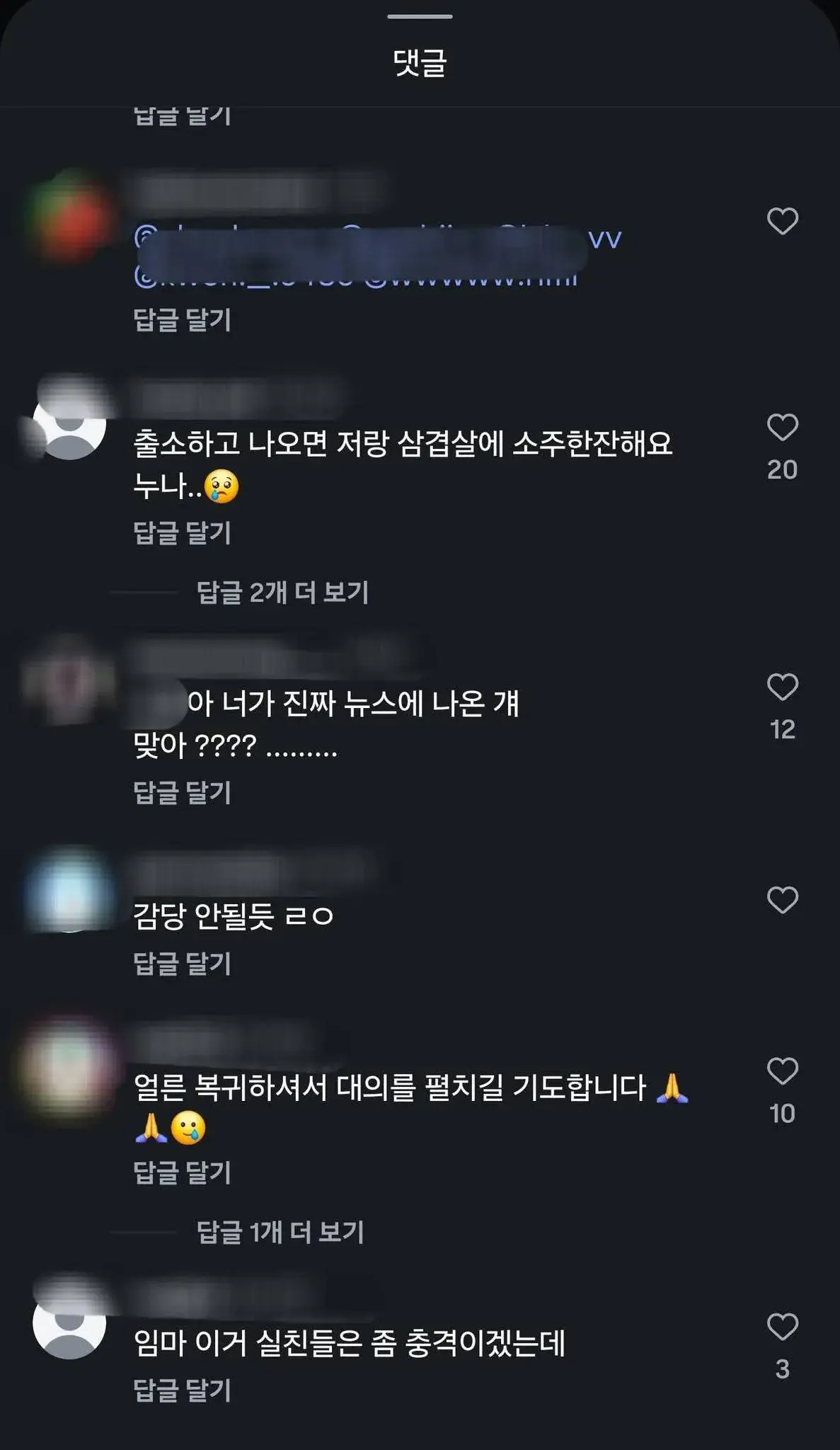Like the 실친들은 좀 충격이겠는데 comment
This screenshot has width=840, height=1450.
click(x=782, y=1327)
